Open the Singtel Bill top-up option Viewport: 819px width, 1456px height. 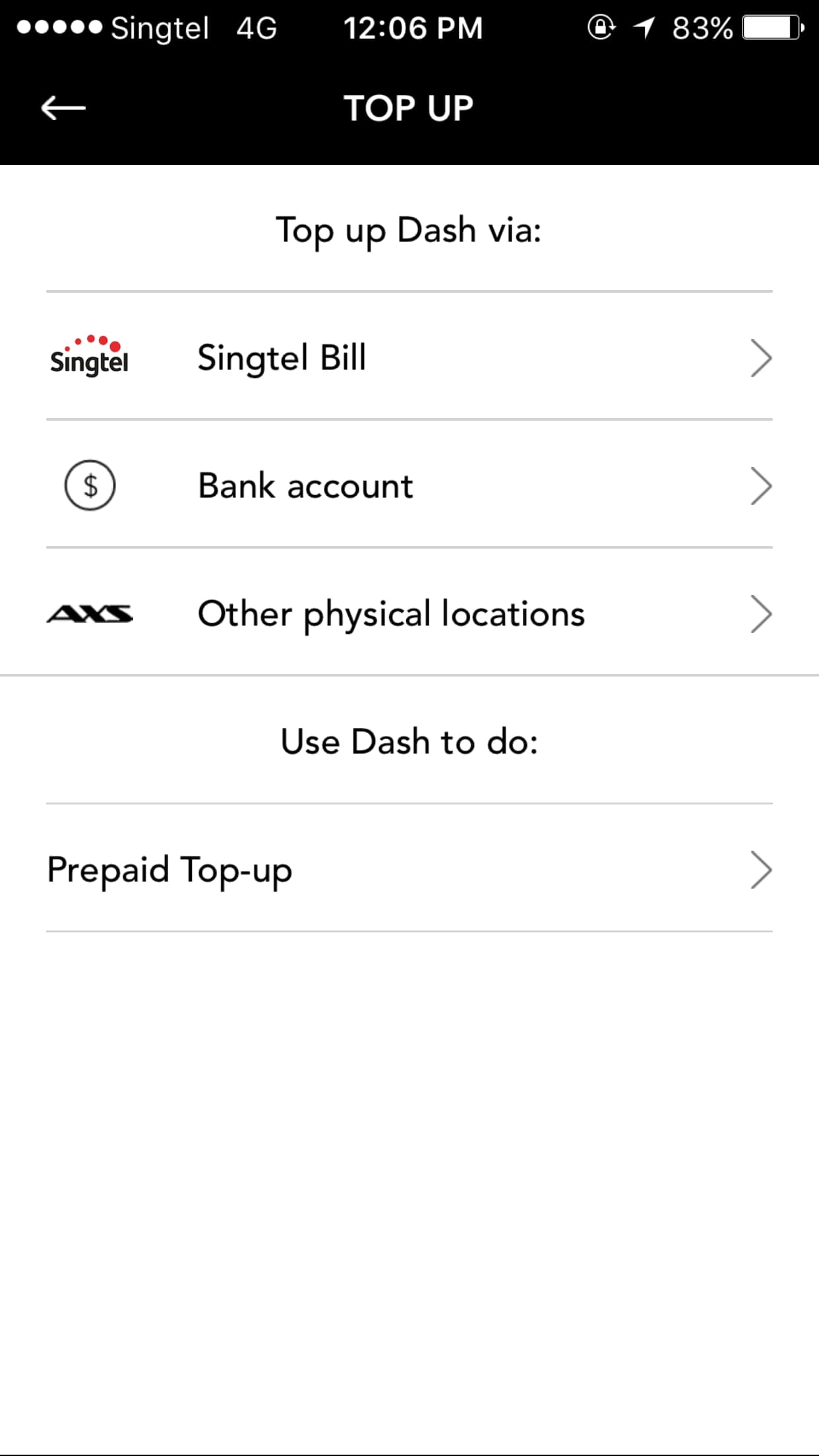coord(409,356)
